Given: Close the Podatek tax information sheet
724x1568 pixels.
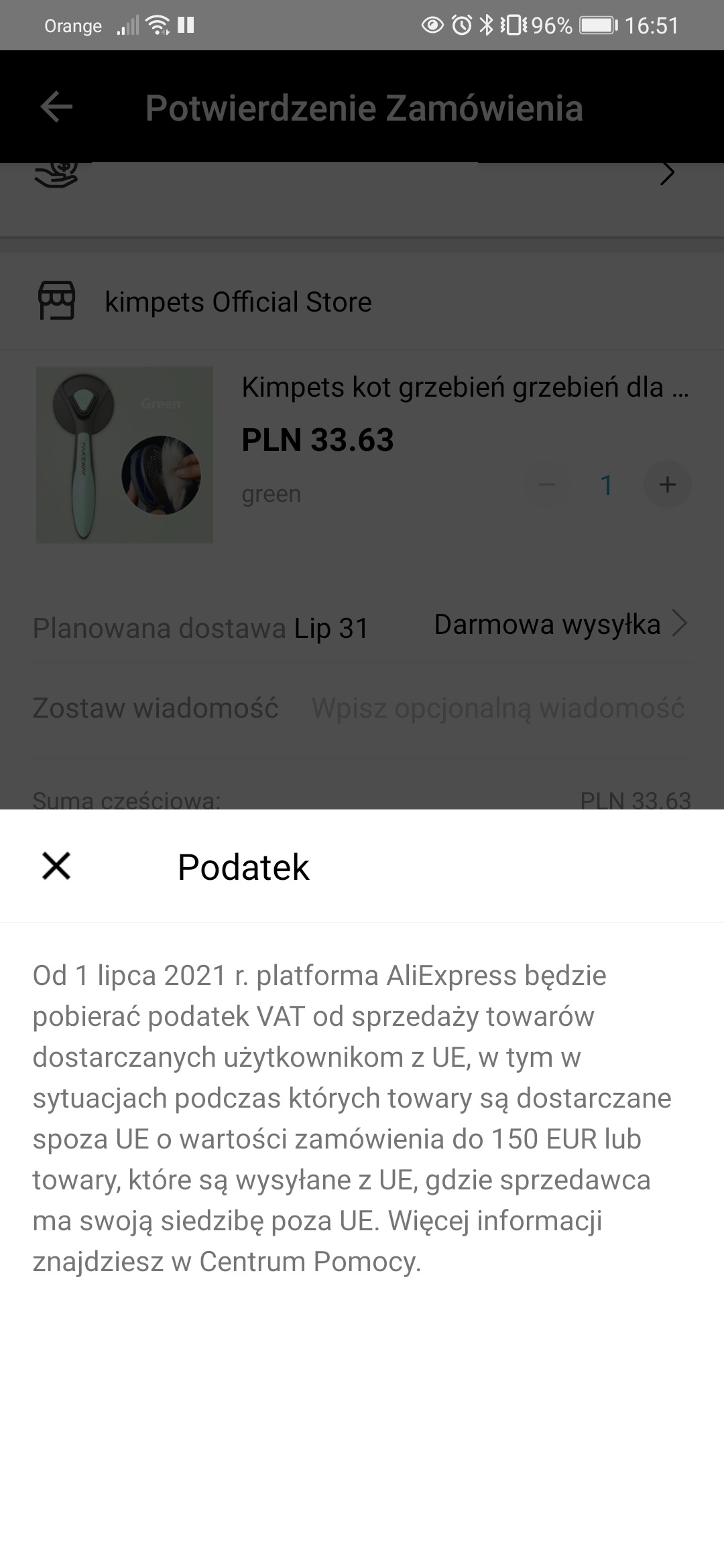Looking at the screenshot, I should 56,866.
